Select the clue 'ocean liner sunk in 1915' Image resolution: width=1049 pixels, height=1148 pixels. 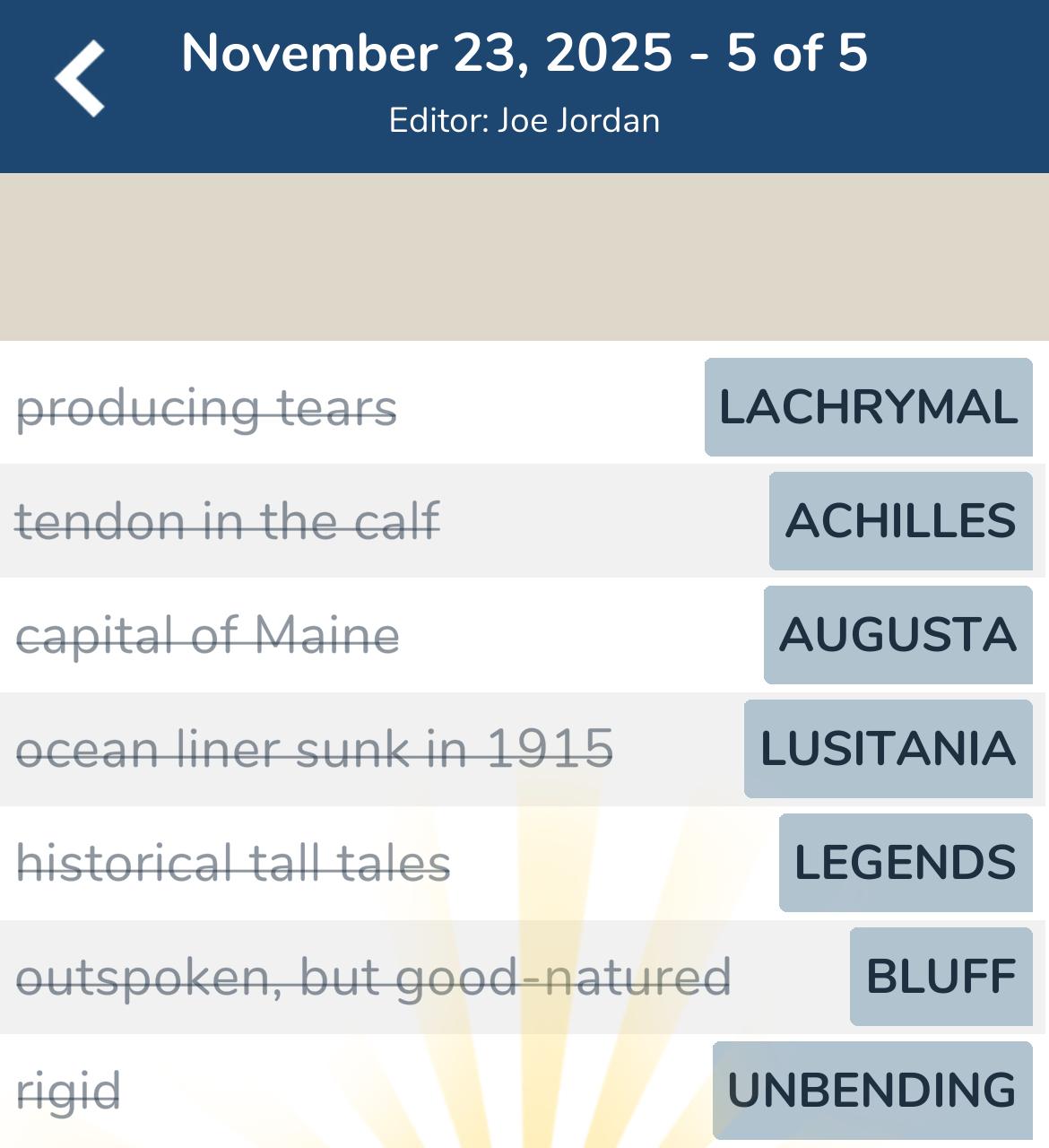tap(314, 749)
